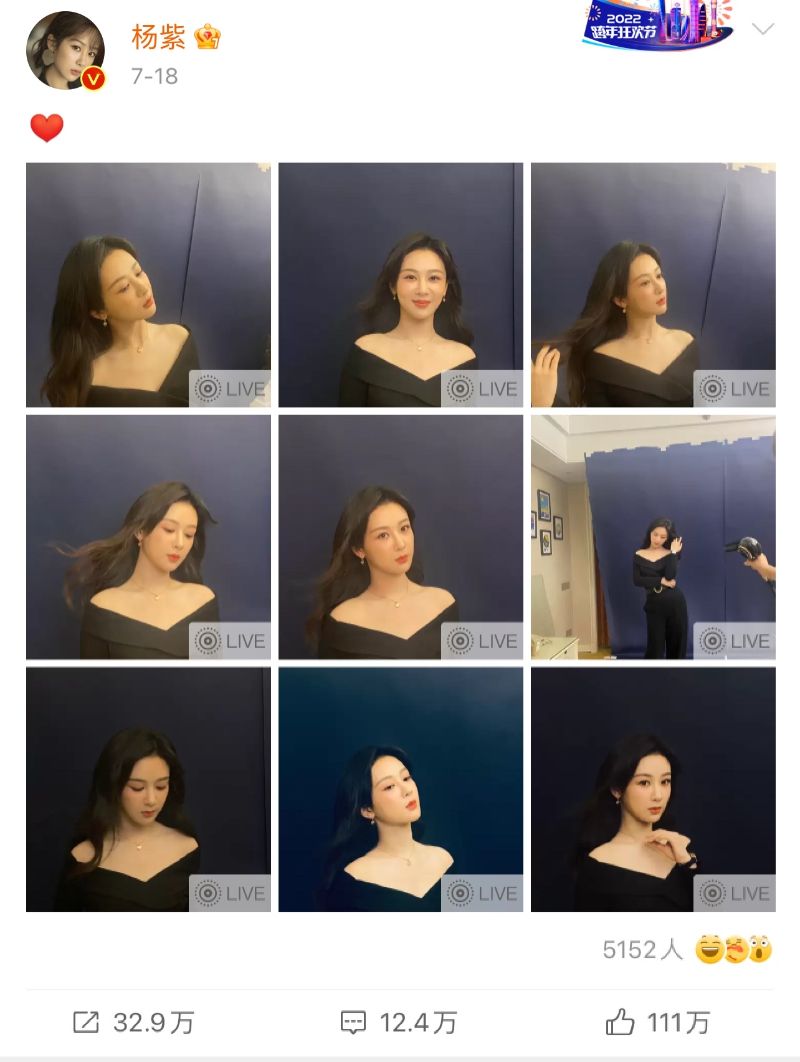
Task: Repost this post with 32.9万 shares
Action: tap(133, 1022)
